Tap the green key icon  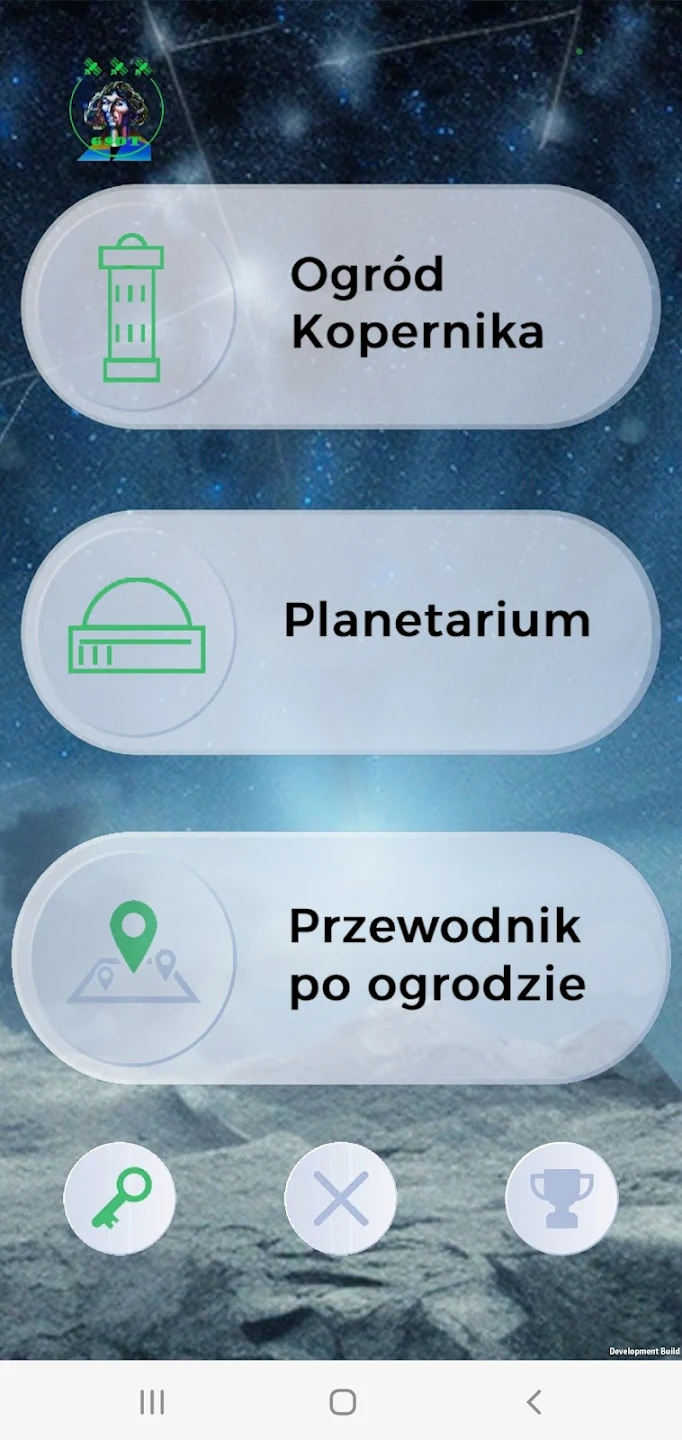click(x=120, y=1198)
